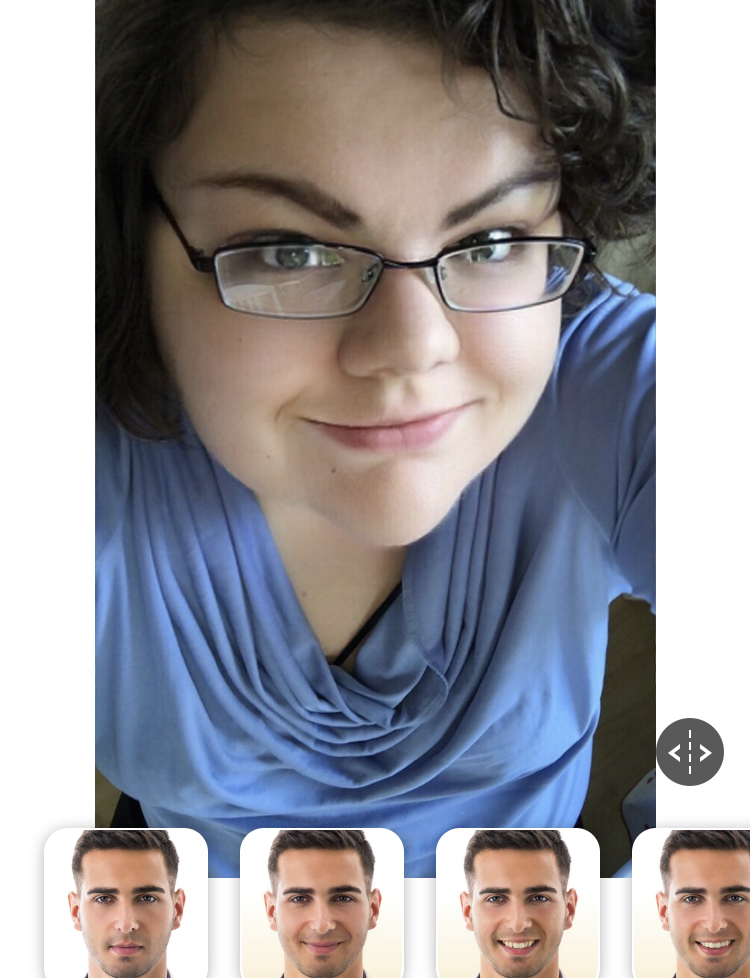
Task: Pick the cut-off smile filter at the edge
Action: 693,903
